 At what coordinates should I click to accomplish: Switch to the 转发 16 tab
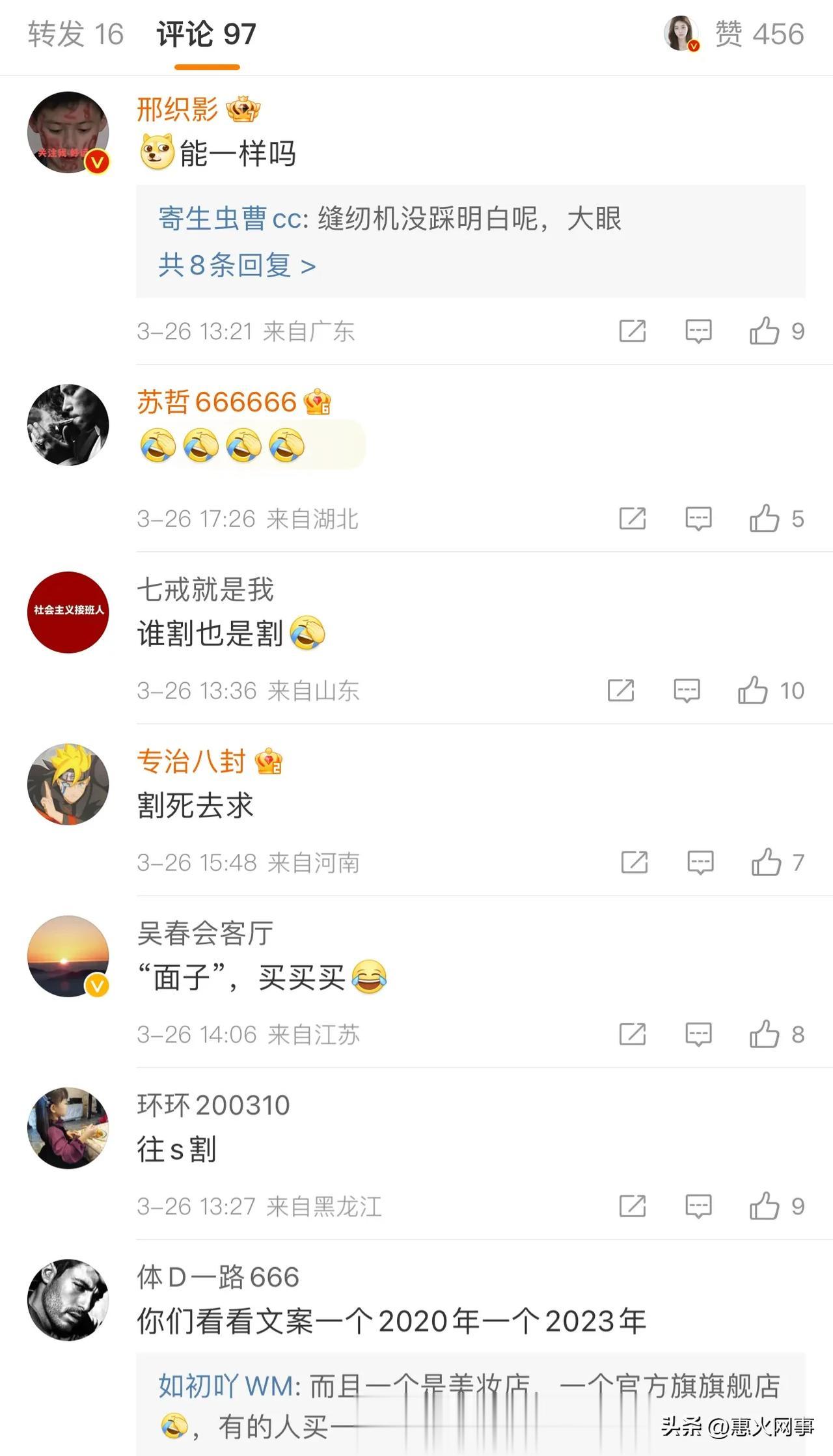75,34
